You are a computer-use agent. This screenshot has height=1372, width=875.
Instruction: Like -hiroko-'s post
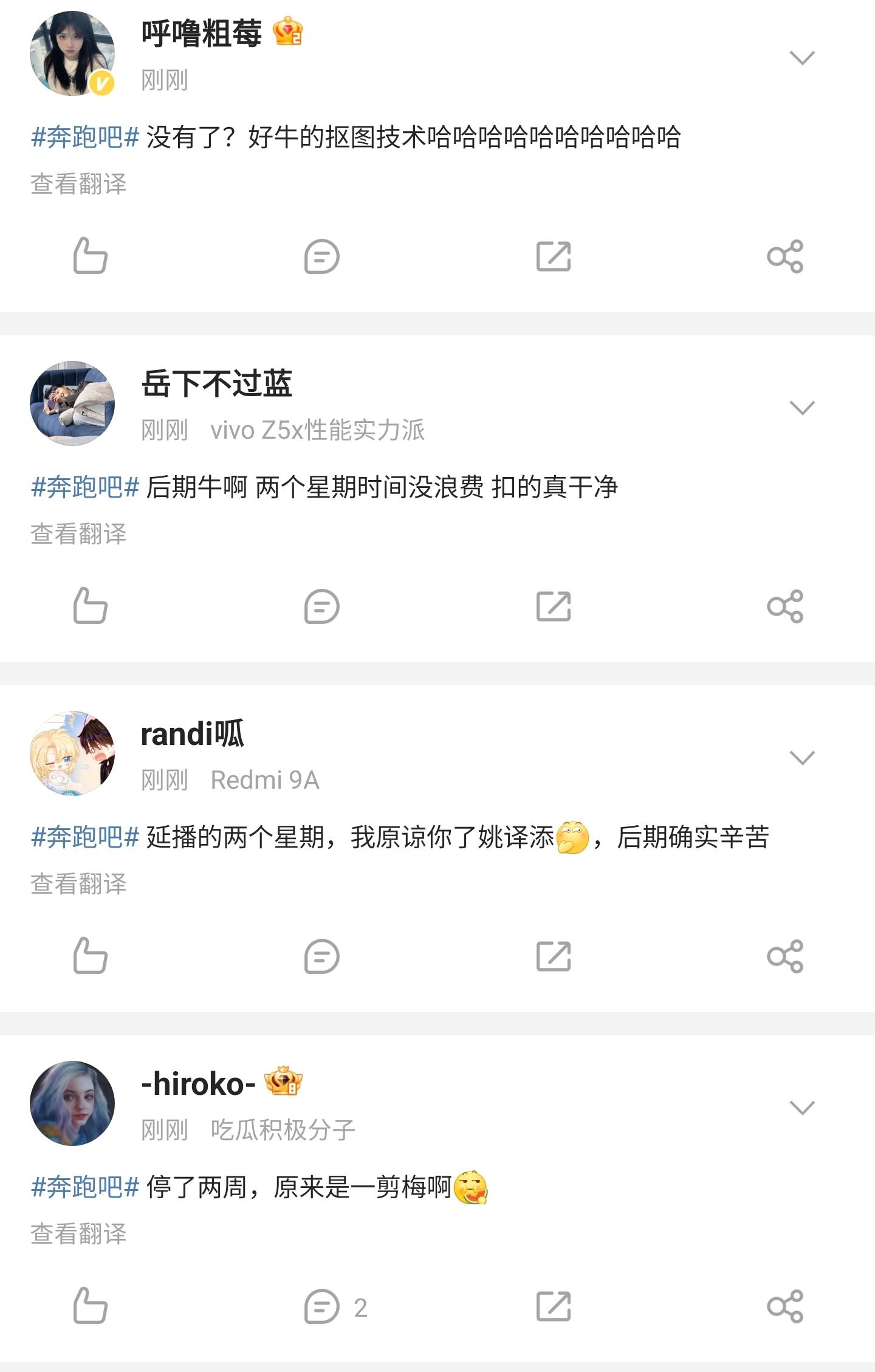[x=90, y=1306]
